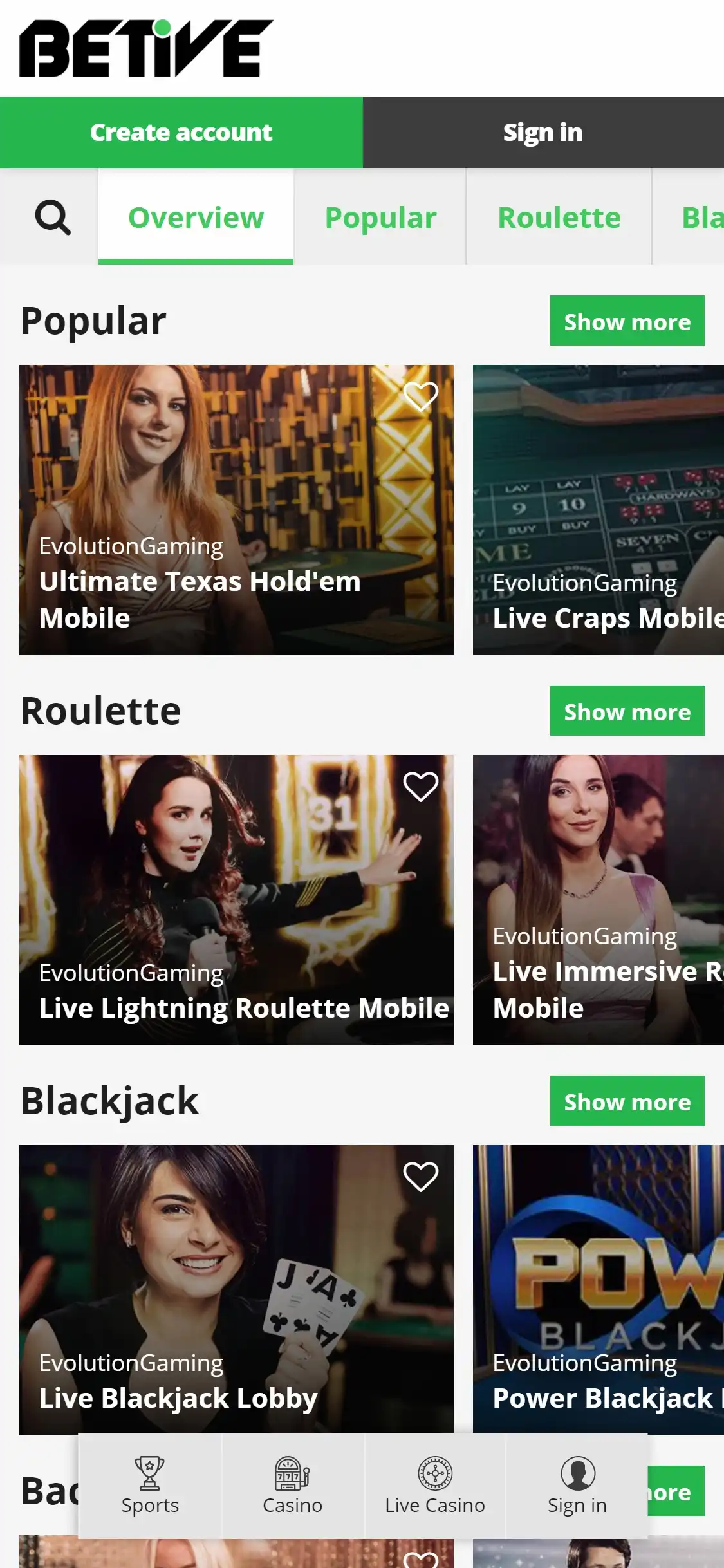The image size is (724, 1568).
Task: Show more Blackjack games
Action: pos(627,1101)
